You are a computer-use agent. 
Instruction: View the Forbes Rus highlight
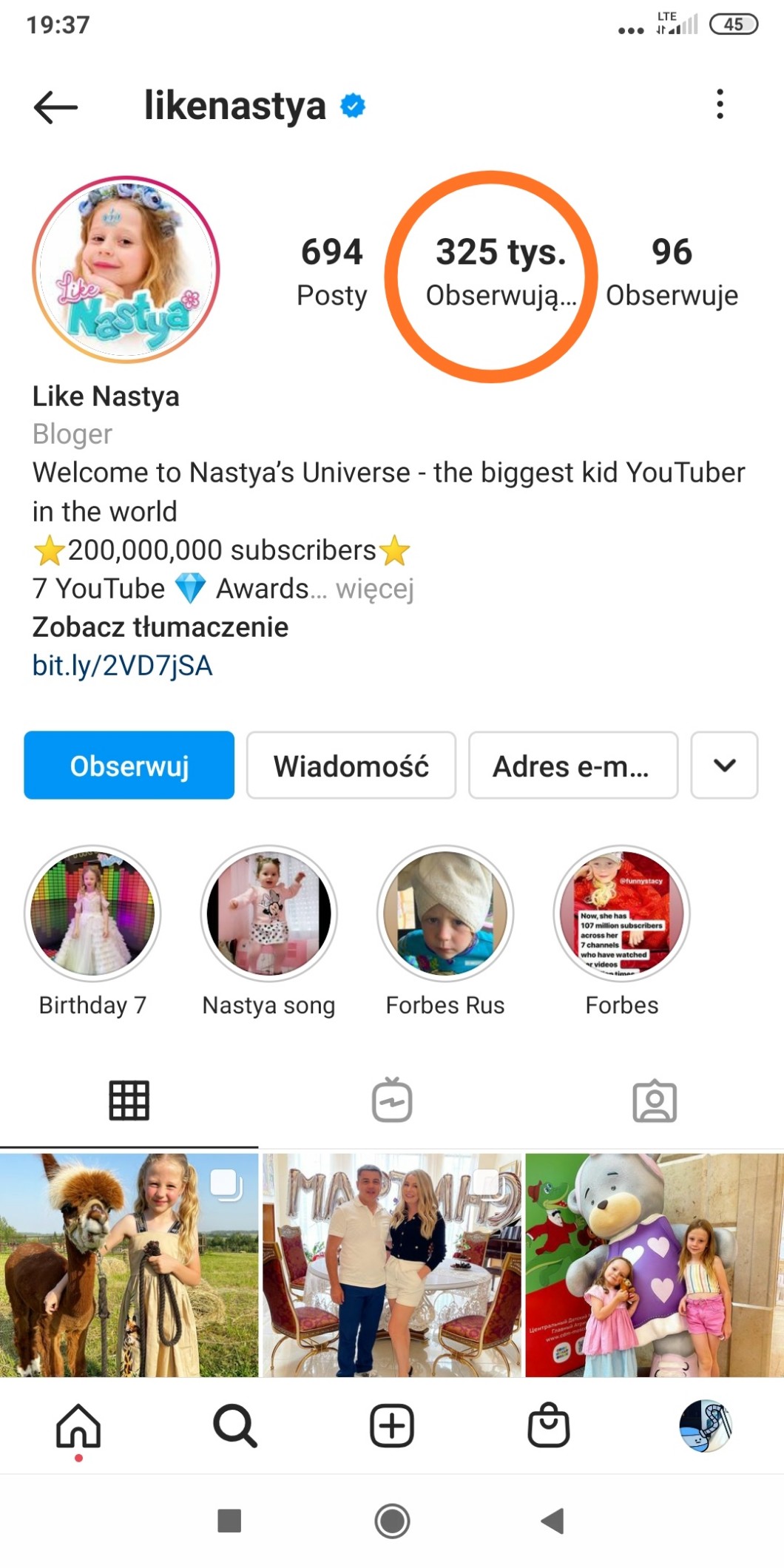click(x=445, y=914)
